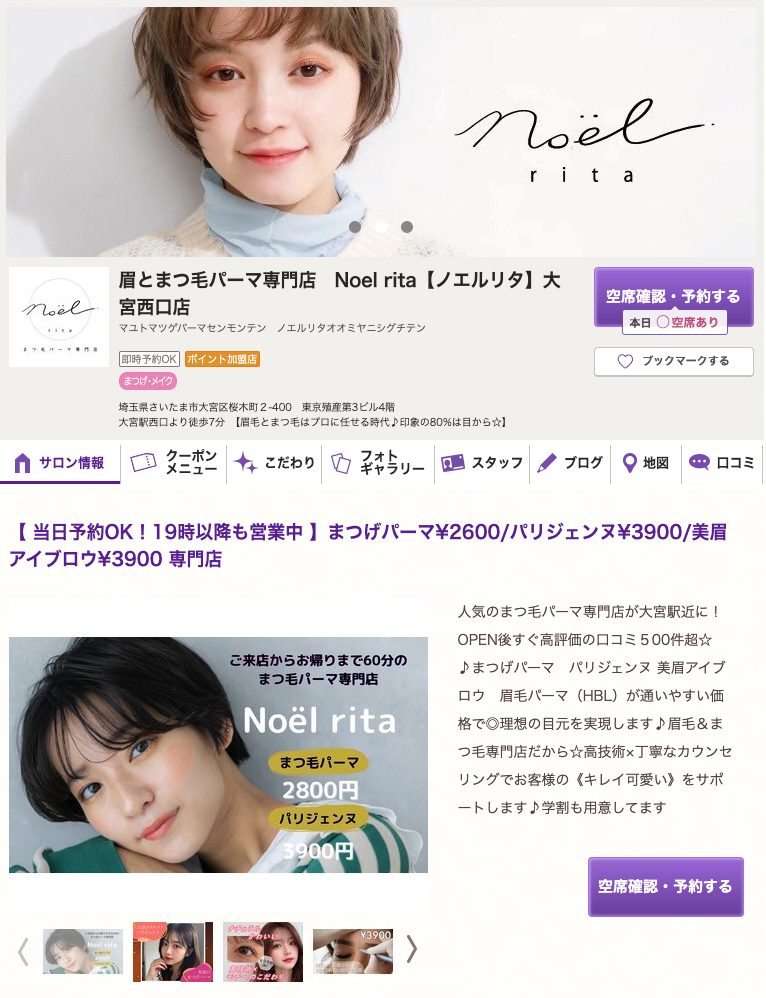
Task: Show previous gallery thumbnails with left arrow
Action: [x=23, y=950]
